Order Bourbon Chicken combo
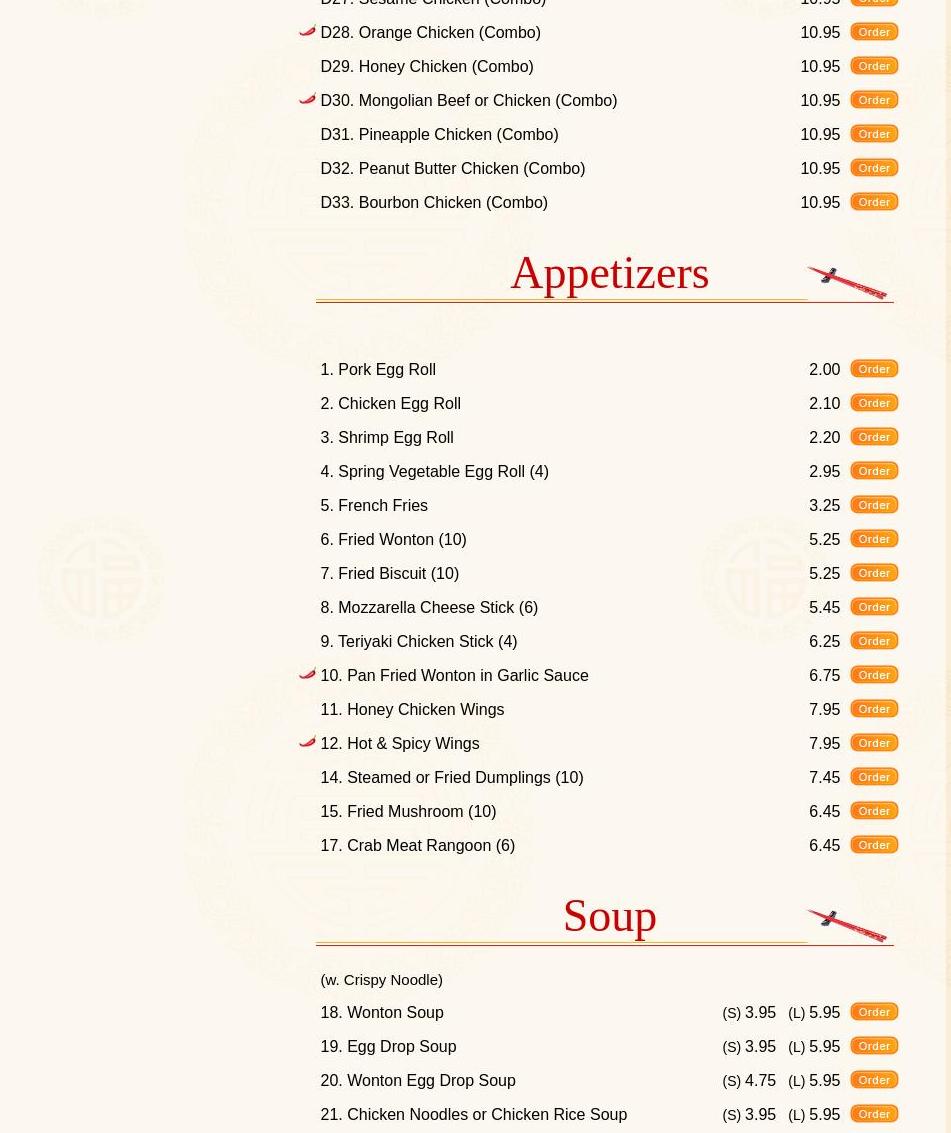Viewport: 951px width, 1133px height. coord(873,202)
